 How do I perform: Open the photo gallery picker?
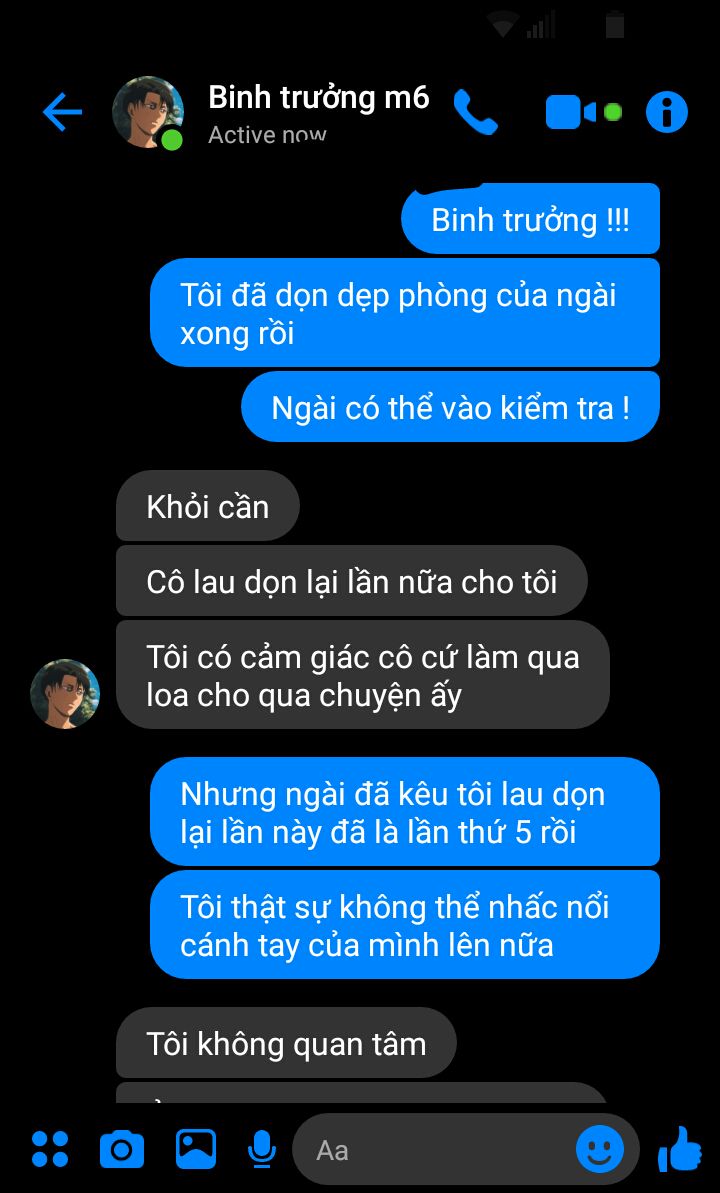pos(196,1149)
